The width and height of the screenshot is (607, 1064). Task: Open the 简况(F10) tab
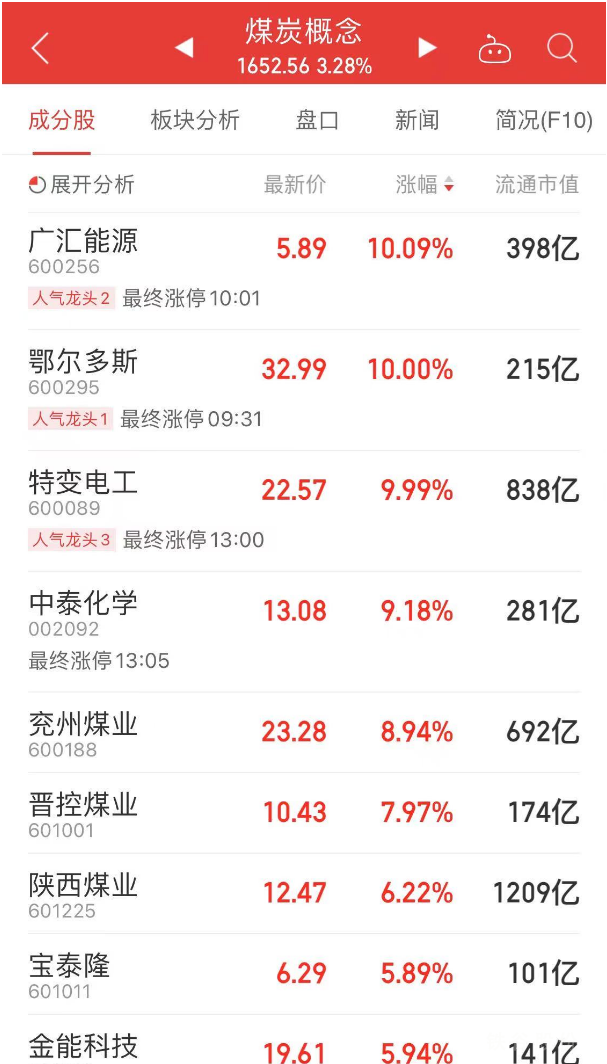pyautogui.click(x=544, y=120)
